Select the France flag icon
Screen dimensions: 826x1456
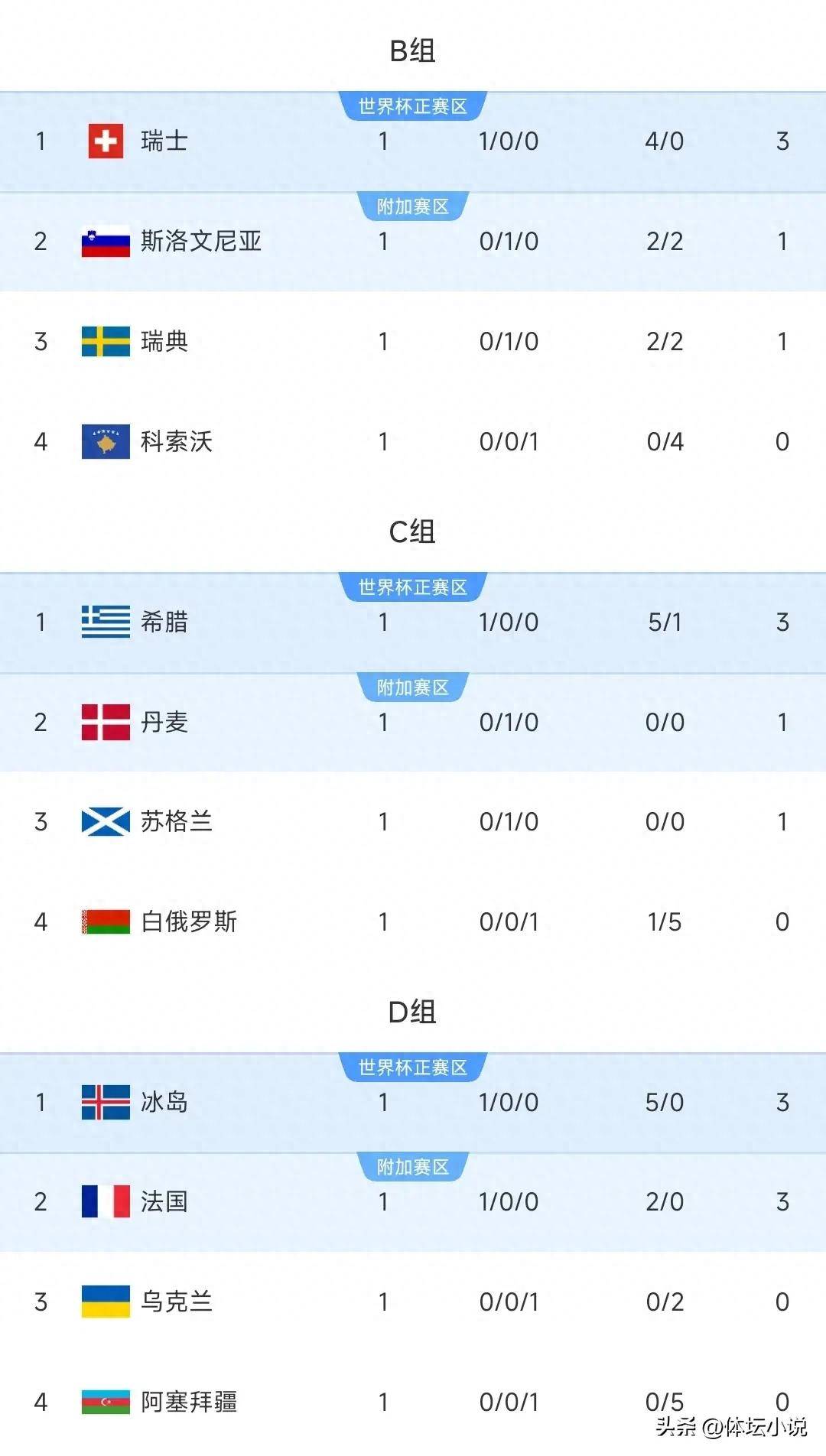(x=107, y=1202)
